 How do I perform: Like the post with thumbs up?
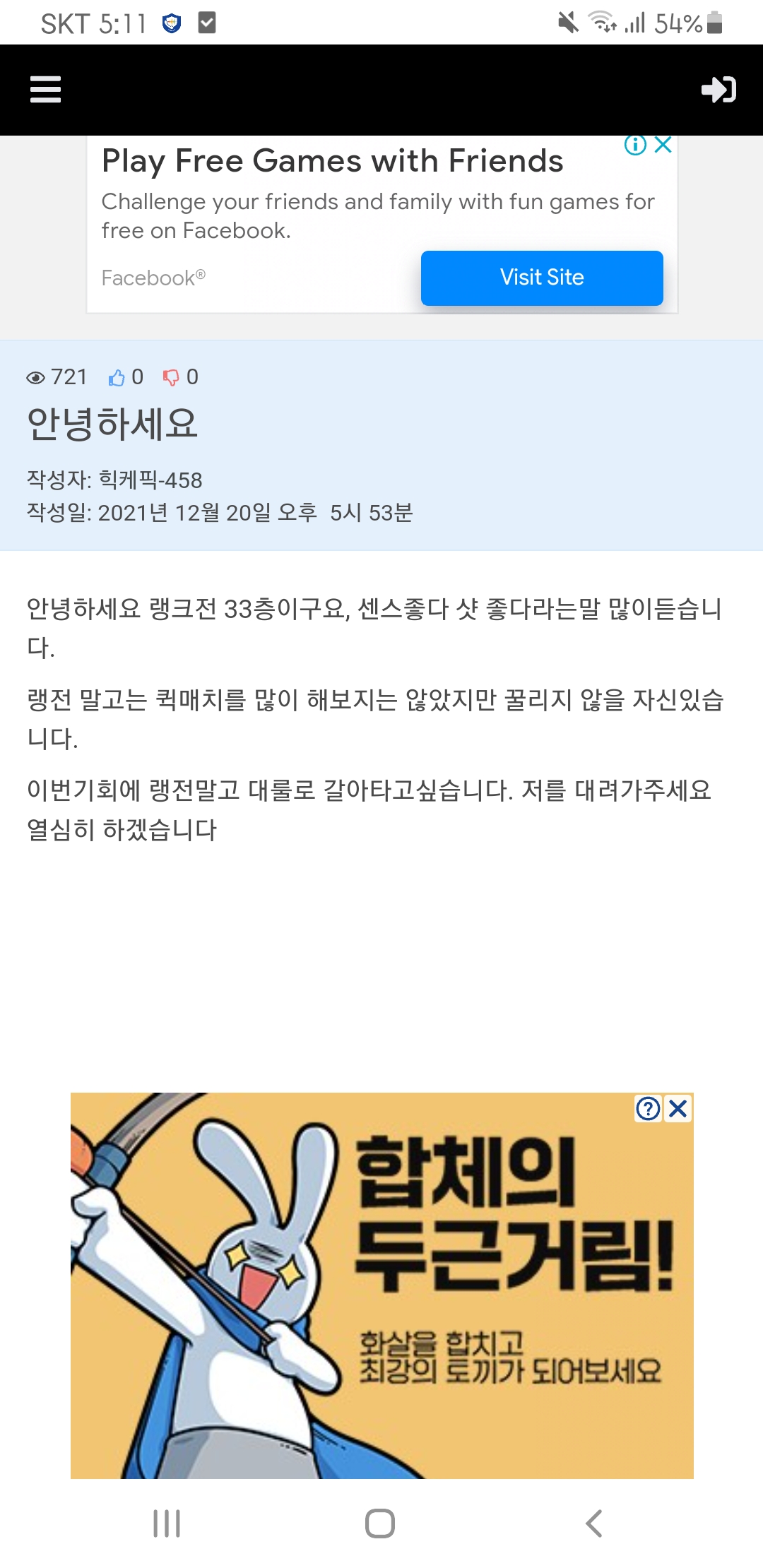pos(117,378)
